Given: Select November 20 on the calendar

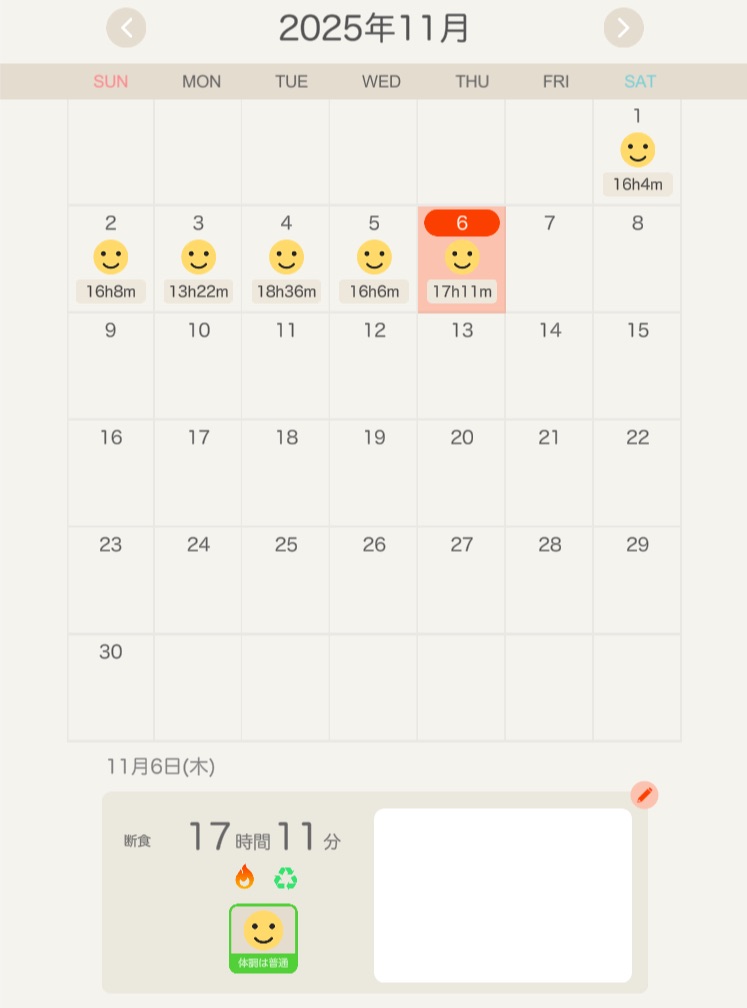Looking at the screenshot, I should coord(462,472).
